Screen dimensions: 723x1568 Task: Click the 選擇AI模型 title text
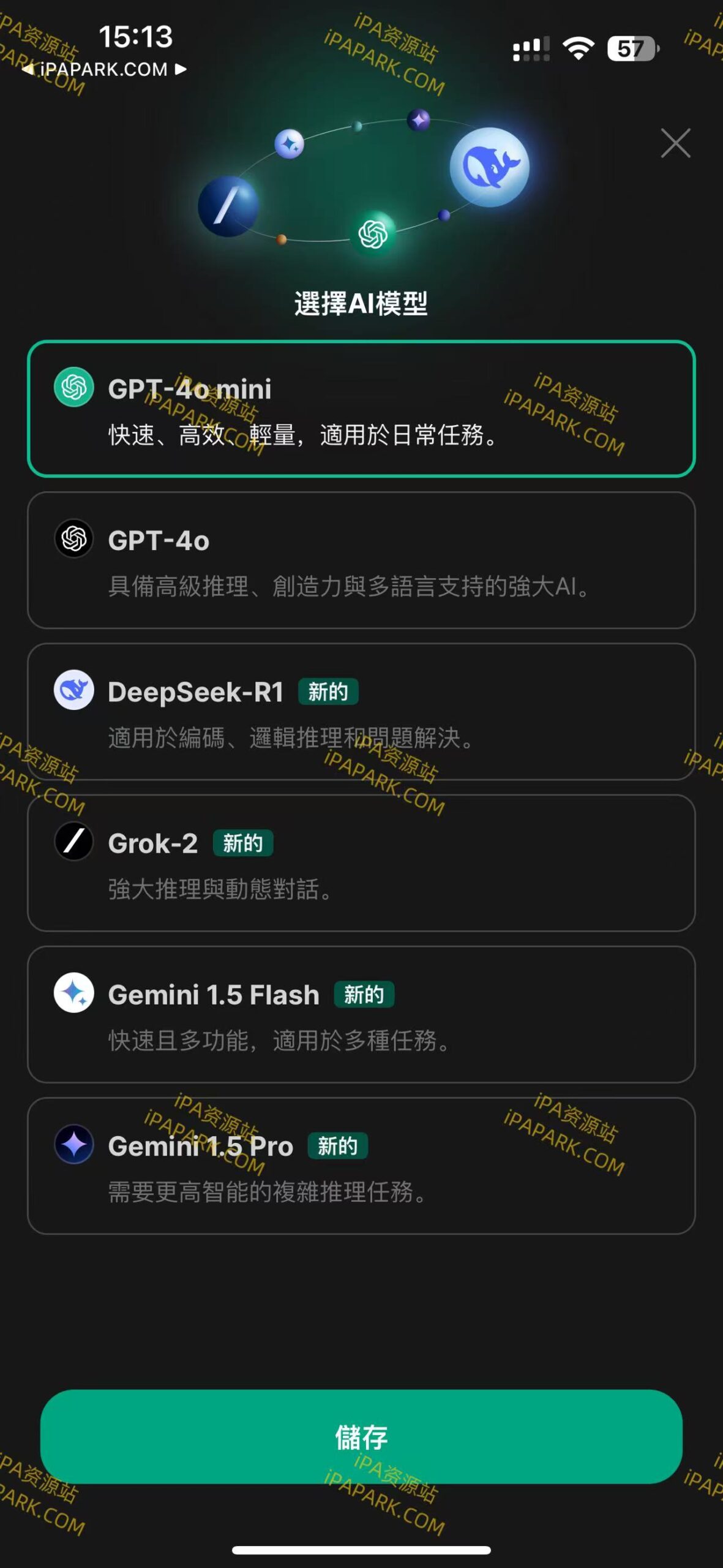pos(361,302)
